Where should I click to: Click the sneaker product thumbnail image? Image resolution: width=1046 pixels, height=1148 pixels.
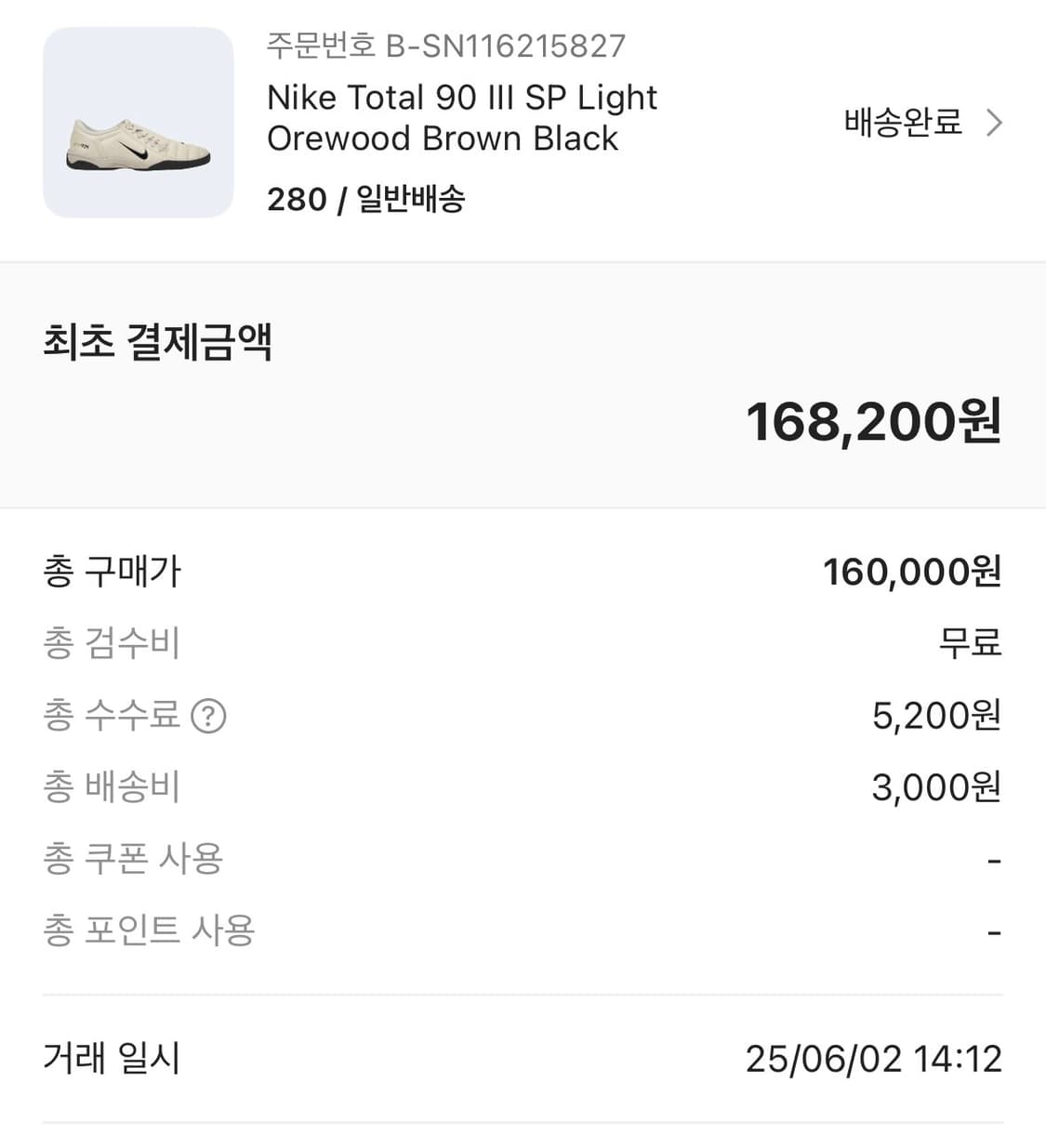(x=137, y=122)
